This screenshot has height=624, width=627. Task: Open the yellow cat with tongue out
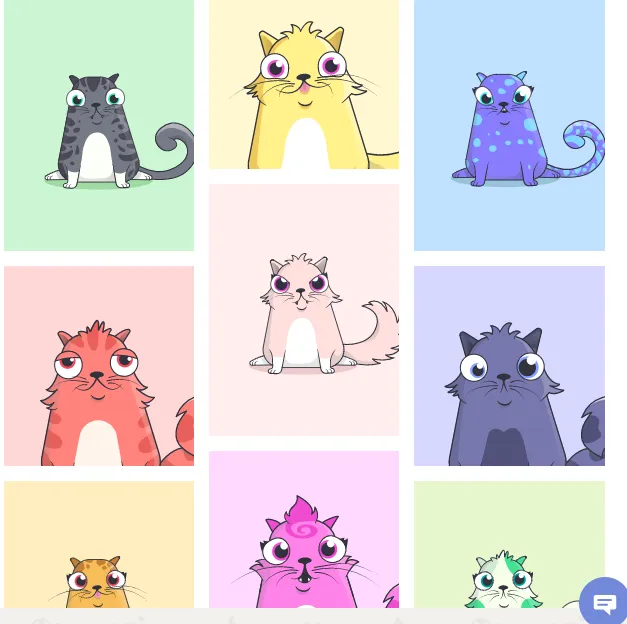[x=304, y=85]
